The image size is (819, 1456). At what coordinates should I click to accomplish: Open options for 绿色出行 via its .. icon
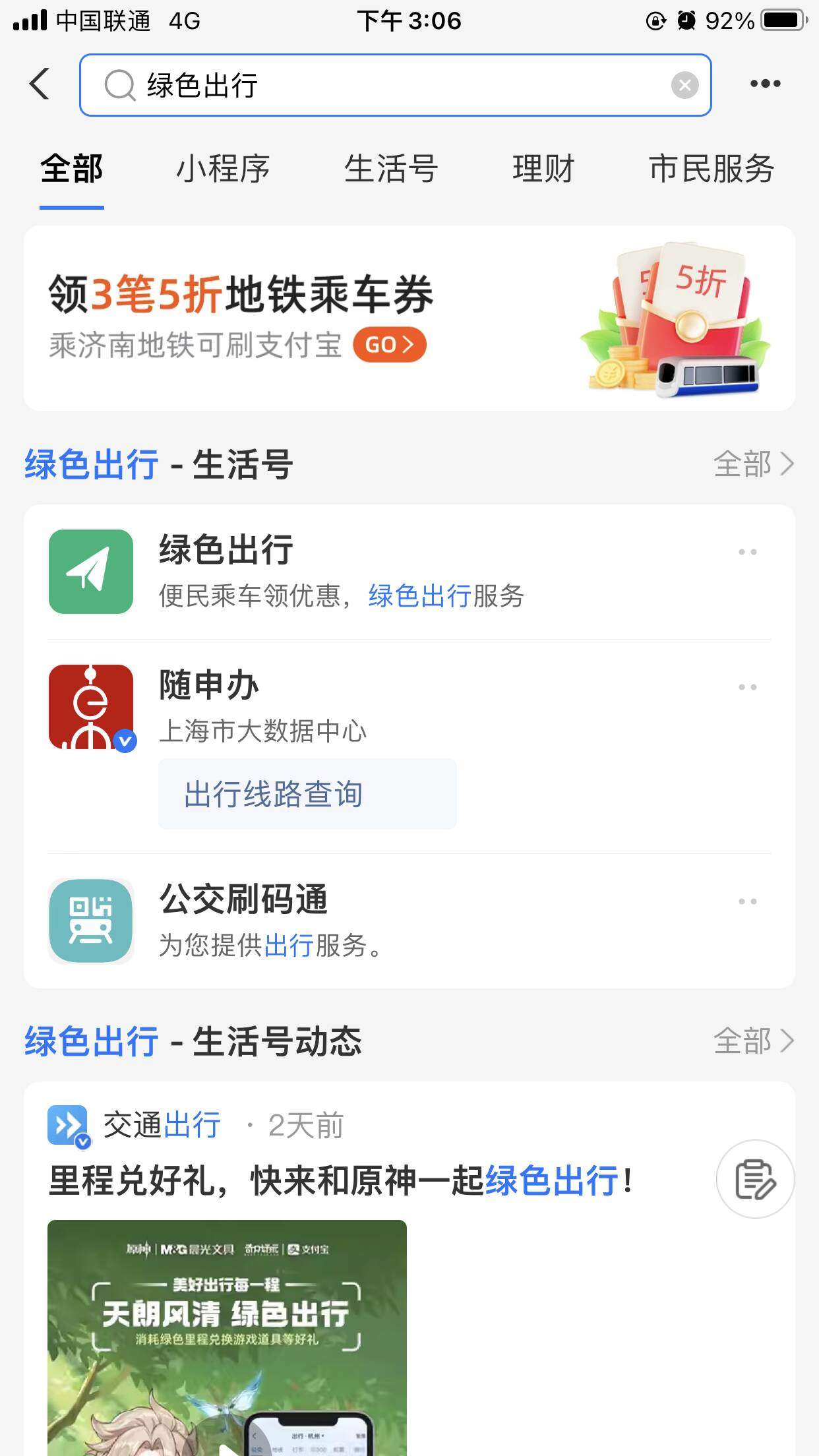click(x=747, y=553)
